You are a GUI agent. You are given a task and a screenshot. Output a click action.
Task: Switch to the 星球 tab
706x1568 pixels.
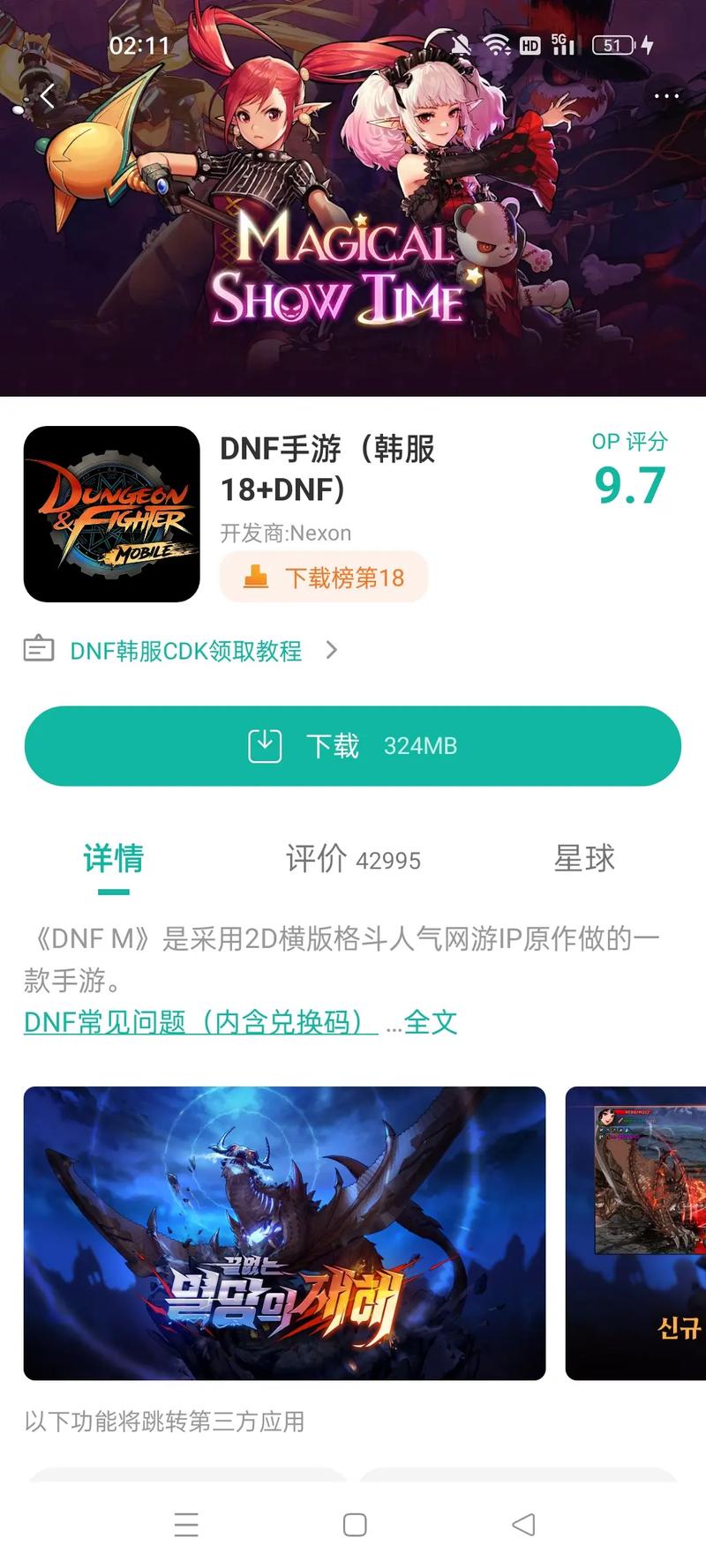(x=583, y=858)
